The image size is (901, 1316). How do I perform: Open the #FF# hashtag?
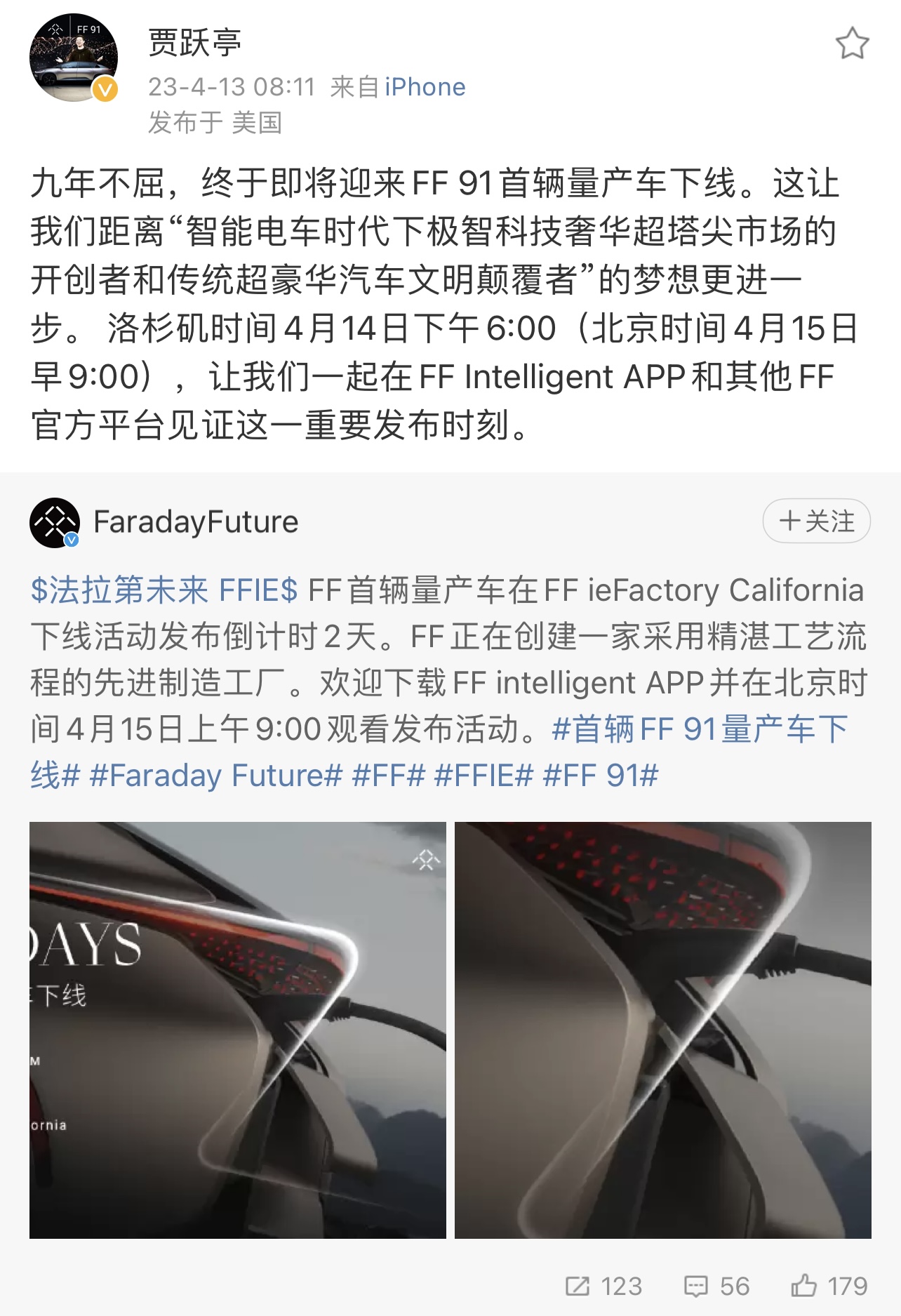coord(389,776)
